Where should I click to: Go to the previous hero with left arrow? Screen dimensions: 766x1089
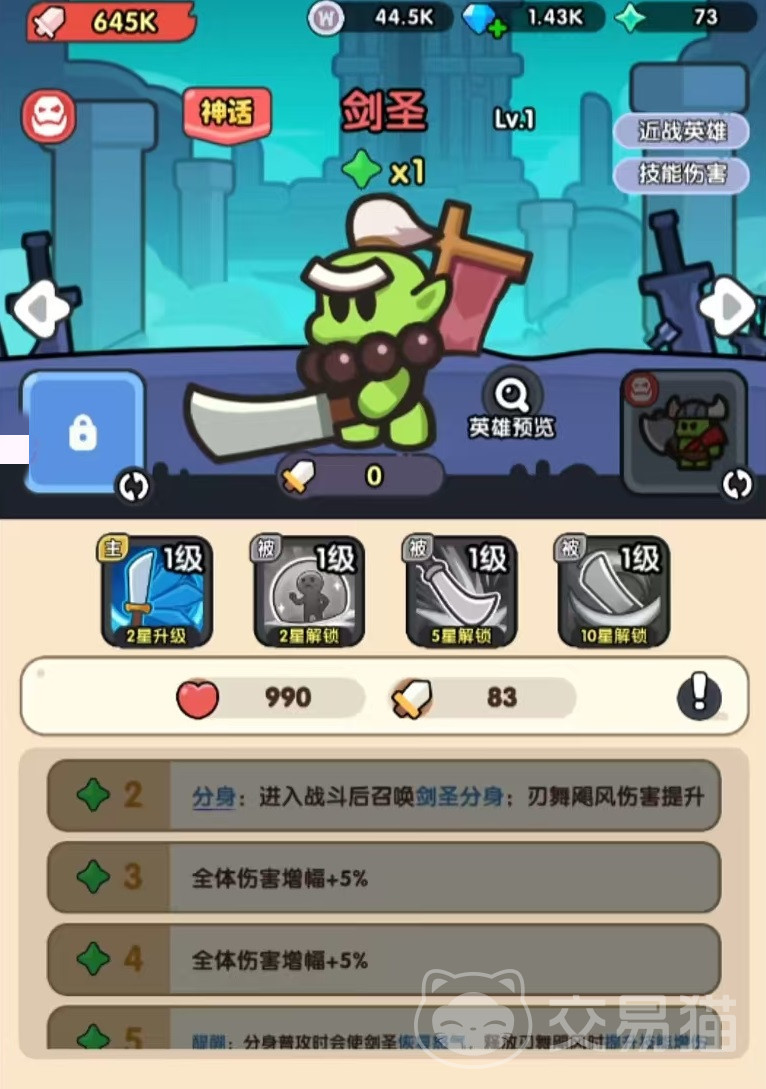tap(40, 312)
